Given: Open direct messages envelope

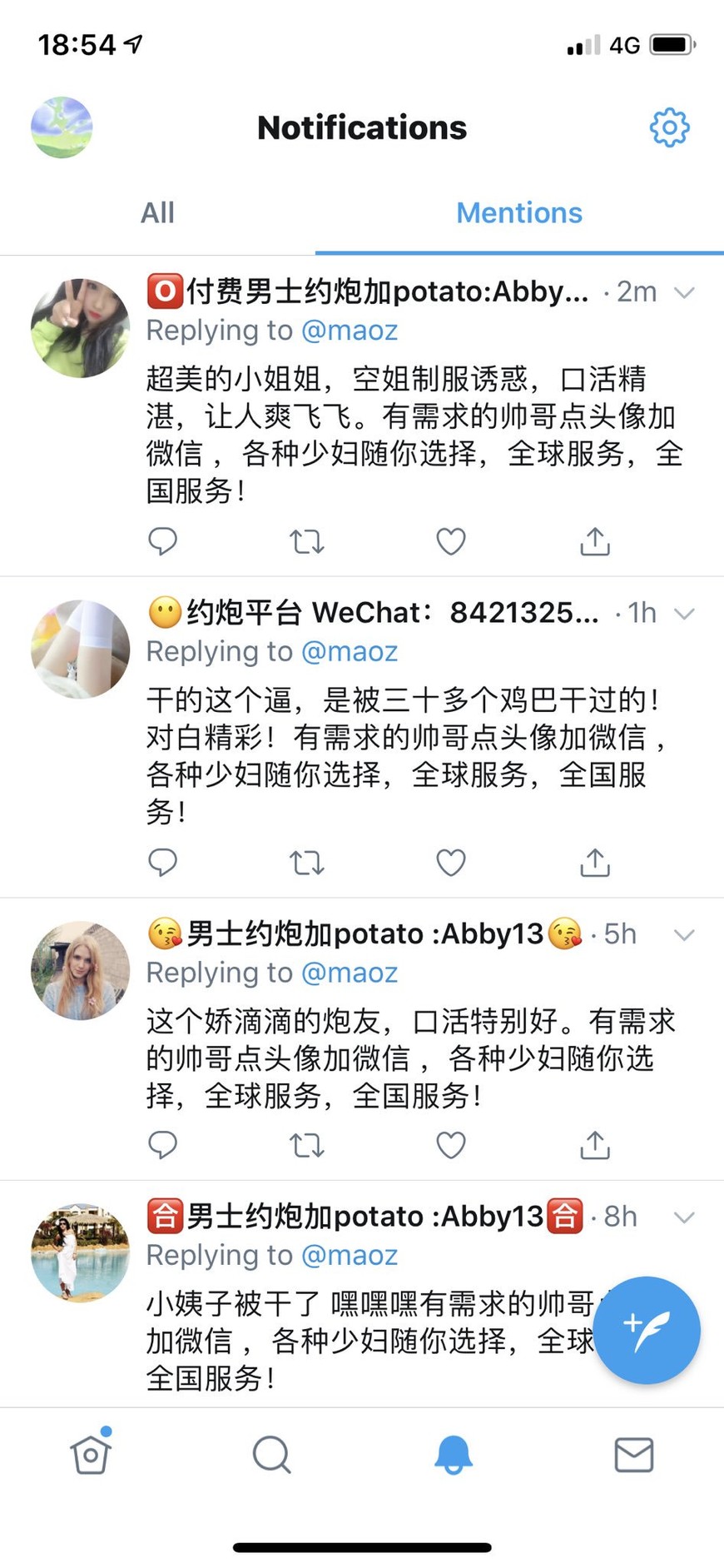Looking at the screenshot, I should pyautogui.click(x=633, y=1454).
